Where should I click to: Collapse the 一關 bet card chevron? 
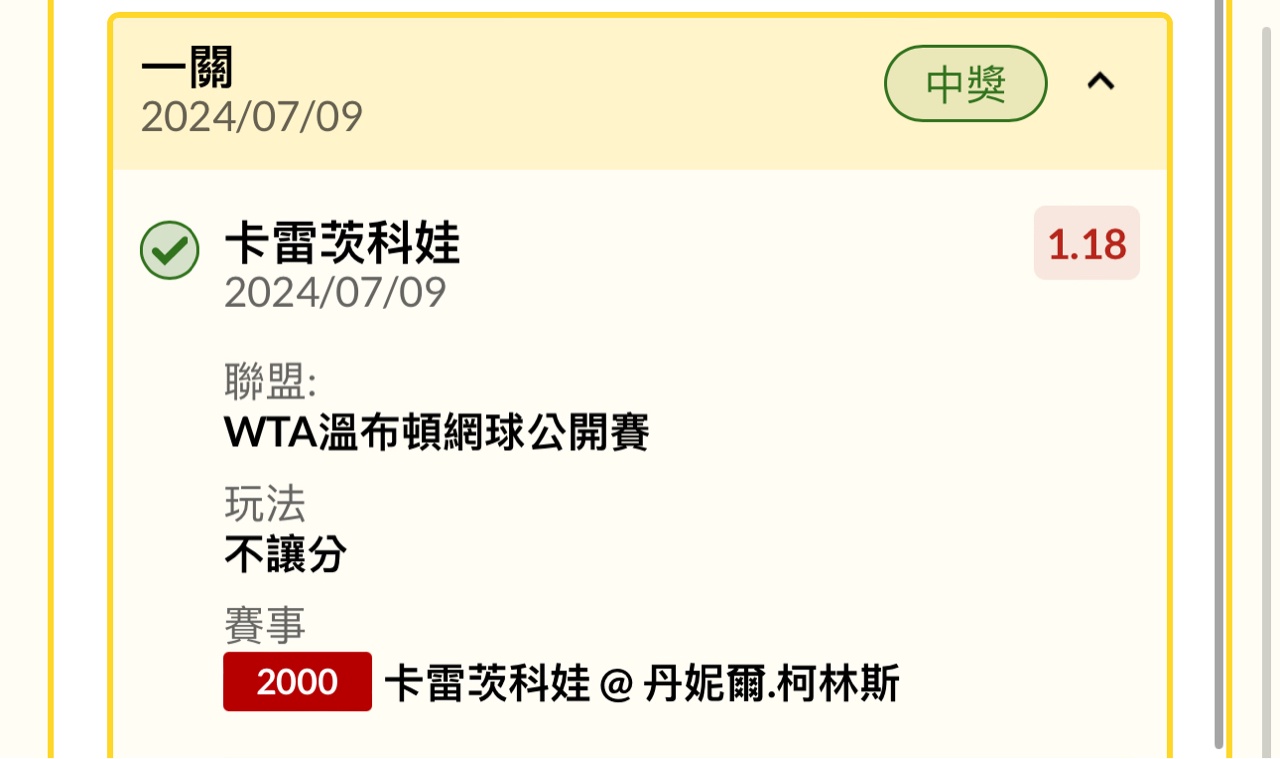pyautogui.click(x=1100, y=82)
